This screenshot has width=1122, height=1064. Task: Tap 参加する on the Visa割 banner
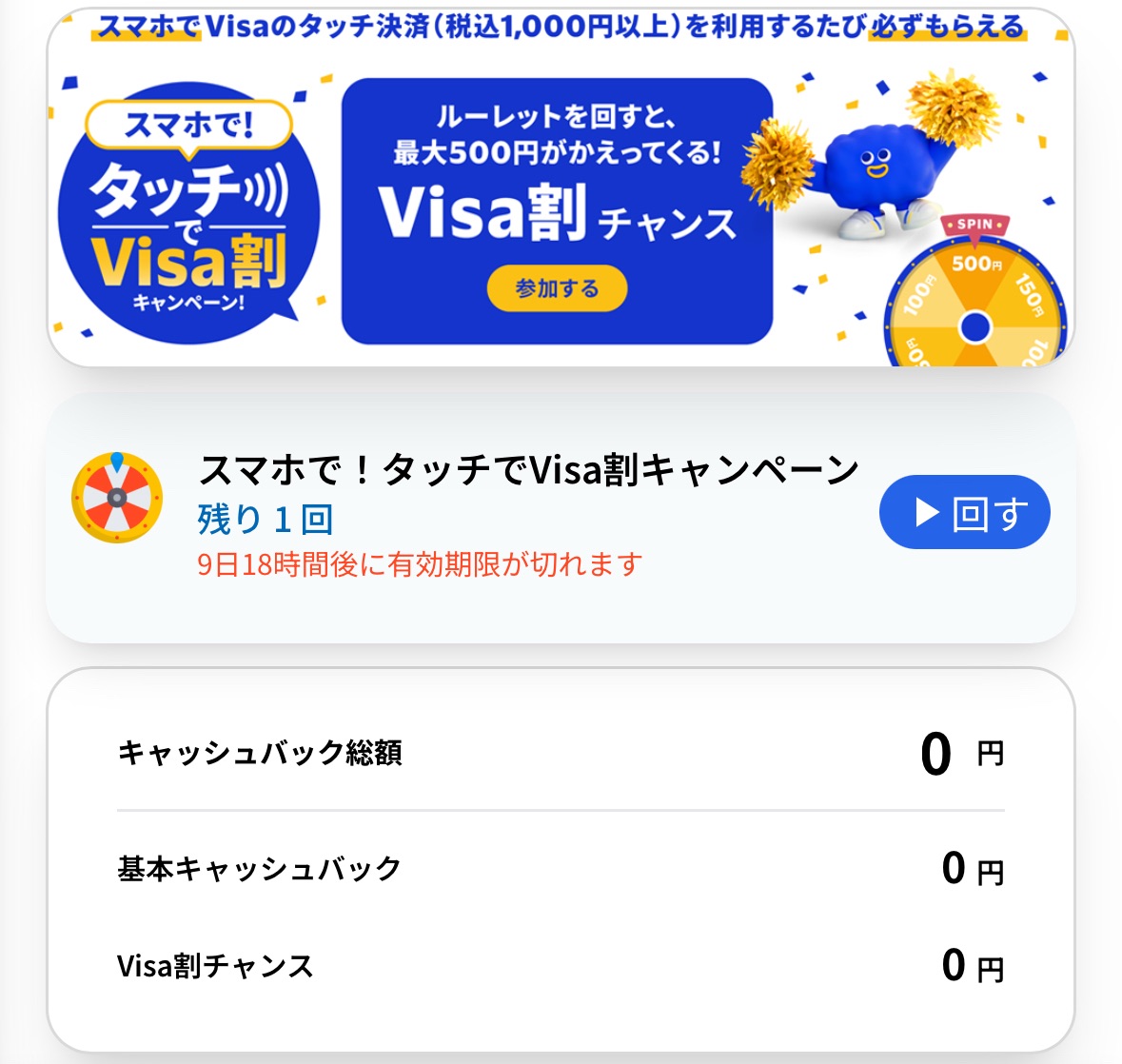557,288
